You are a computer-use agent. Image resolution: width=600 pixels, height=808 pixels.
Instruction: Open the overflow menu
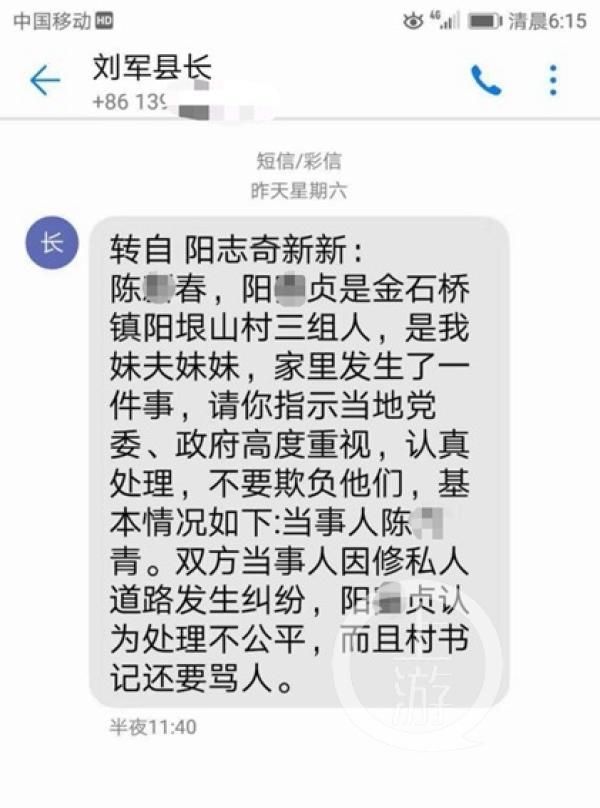click(x=554, y=81)
